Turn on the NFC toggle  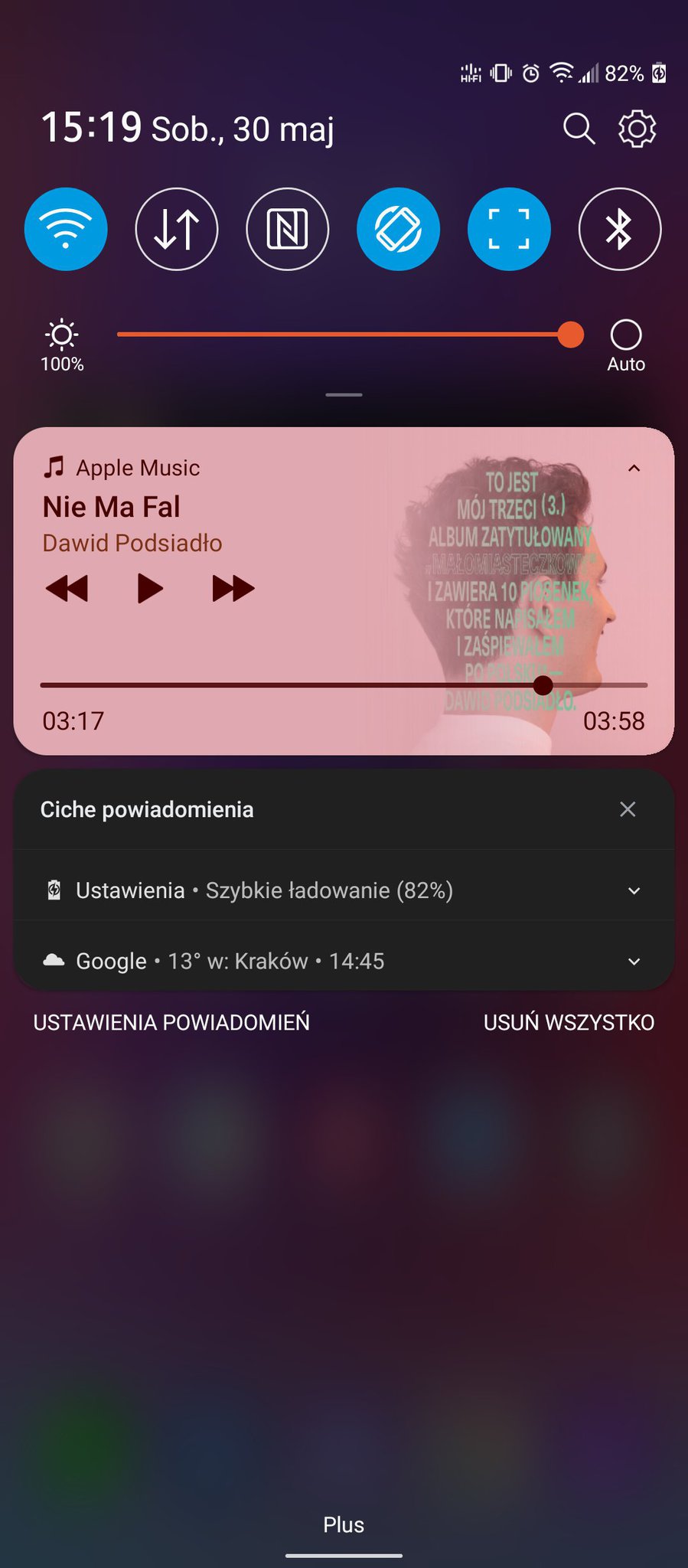287,229
